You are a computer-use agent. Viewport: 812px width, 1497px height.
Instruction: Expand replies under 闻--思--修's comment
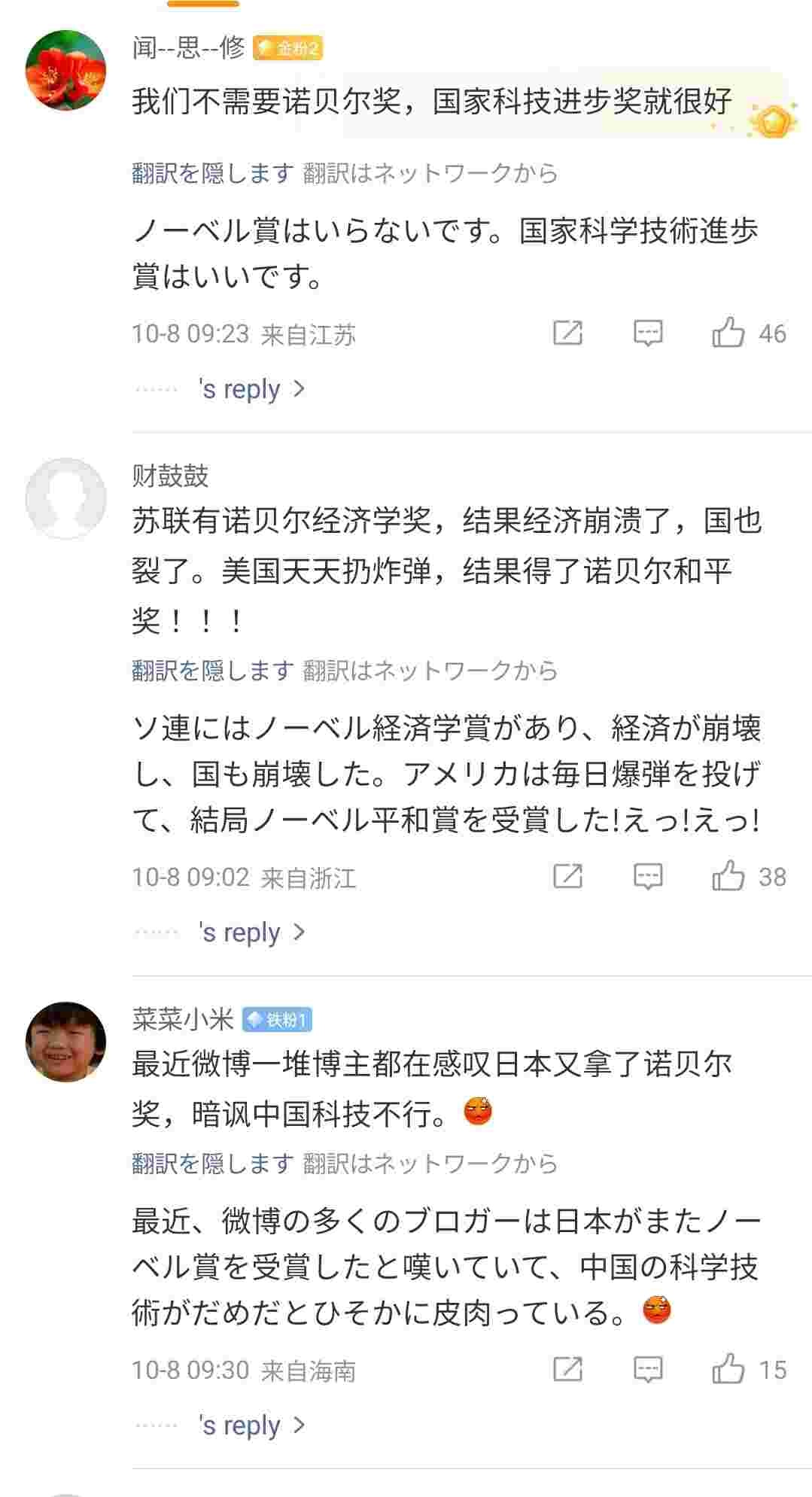coord(252,389)
